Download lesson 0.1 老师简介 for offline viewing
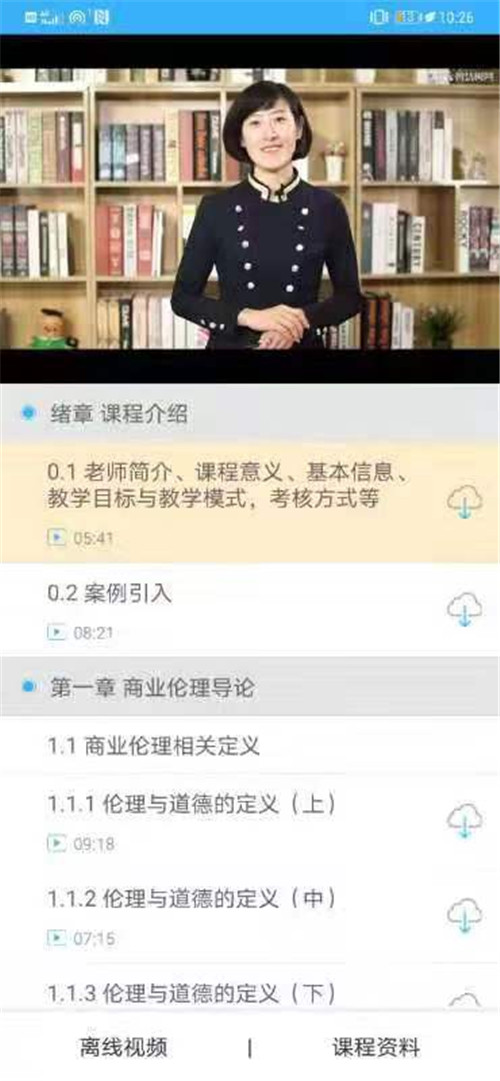Image resolution: width=500 pixels, height=1081 pixels. pyautogui.click(x=464, y=502)
